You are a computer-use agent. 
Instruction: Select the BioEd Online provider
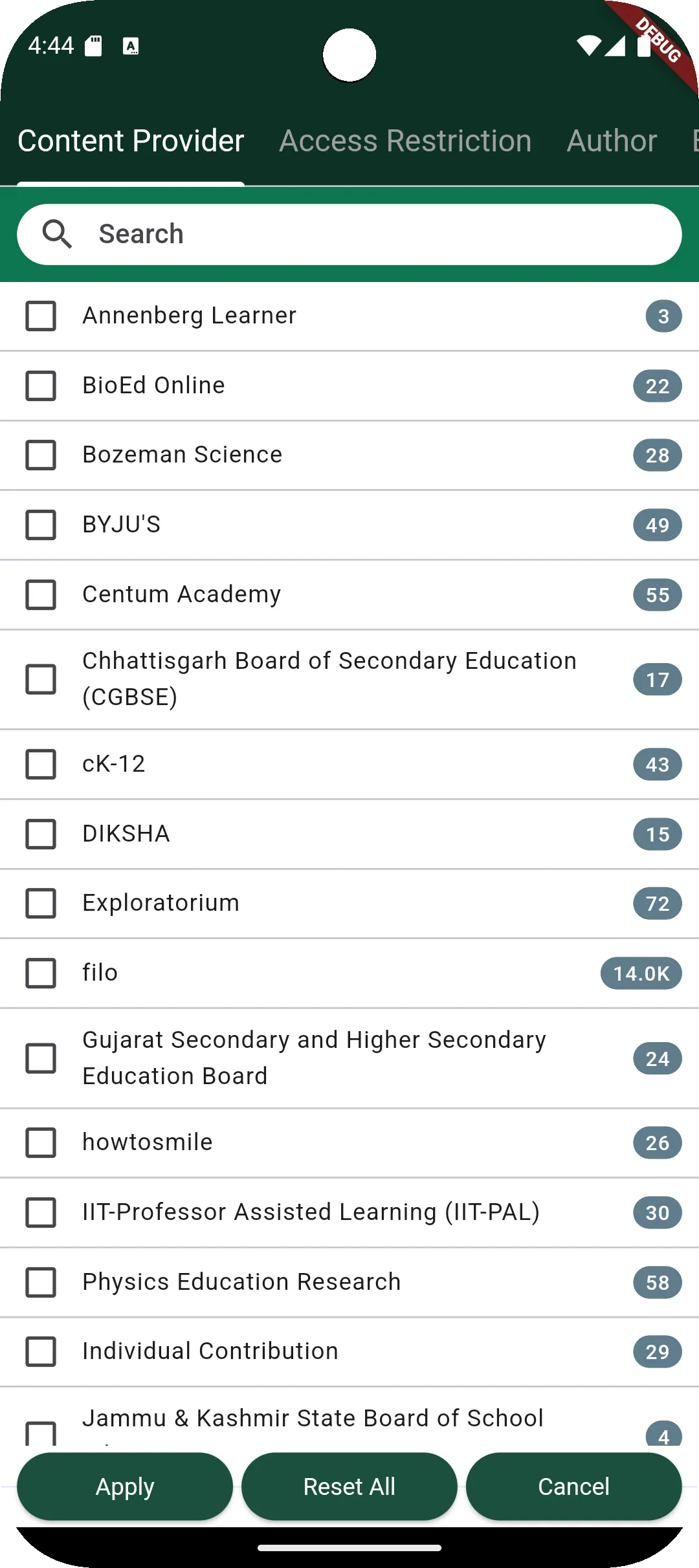pyautogui.click(x=41, y=386)
